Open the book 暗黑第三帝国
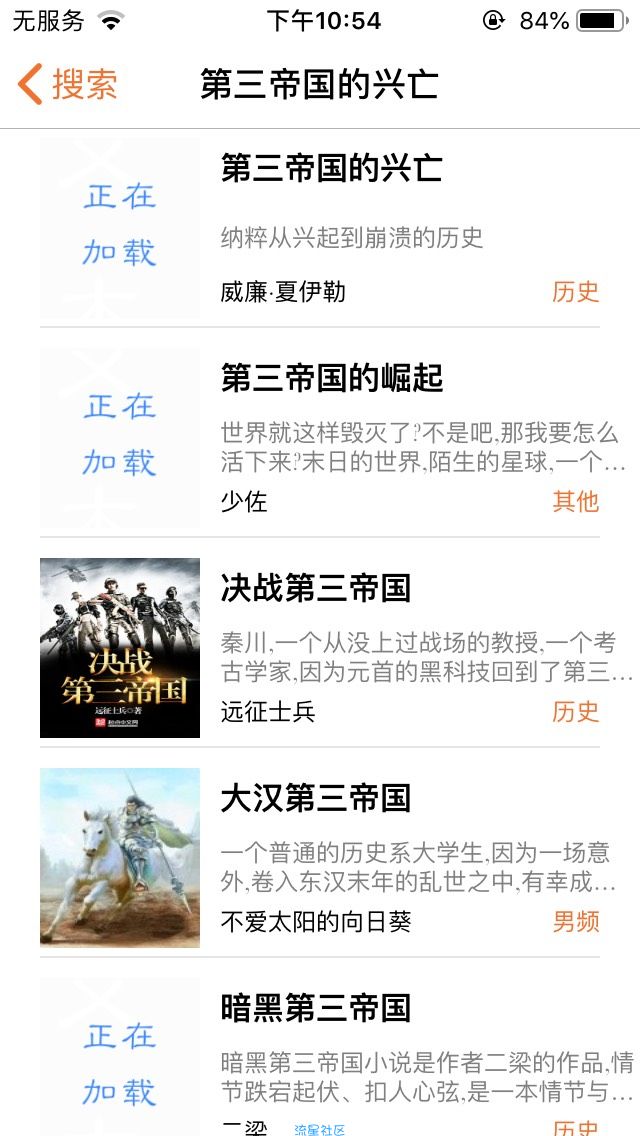640x1136 pixels. (x=320, y=1053)
